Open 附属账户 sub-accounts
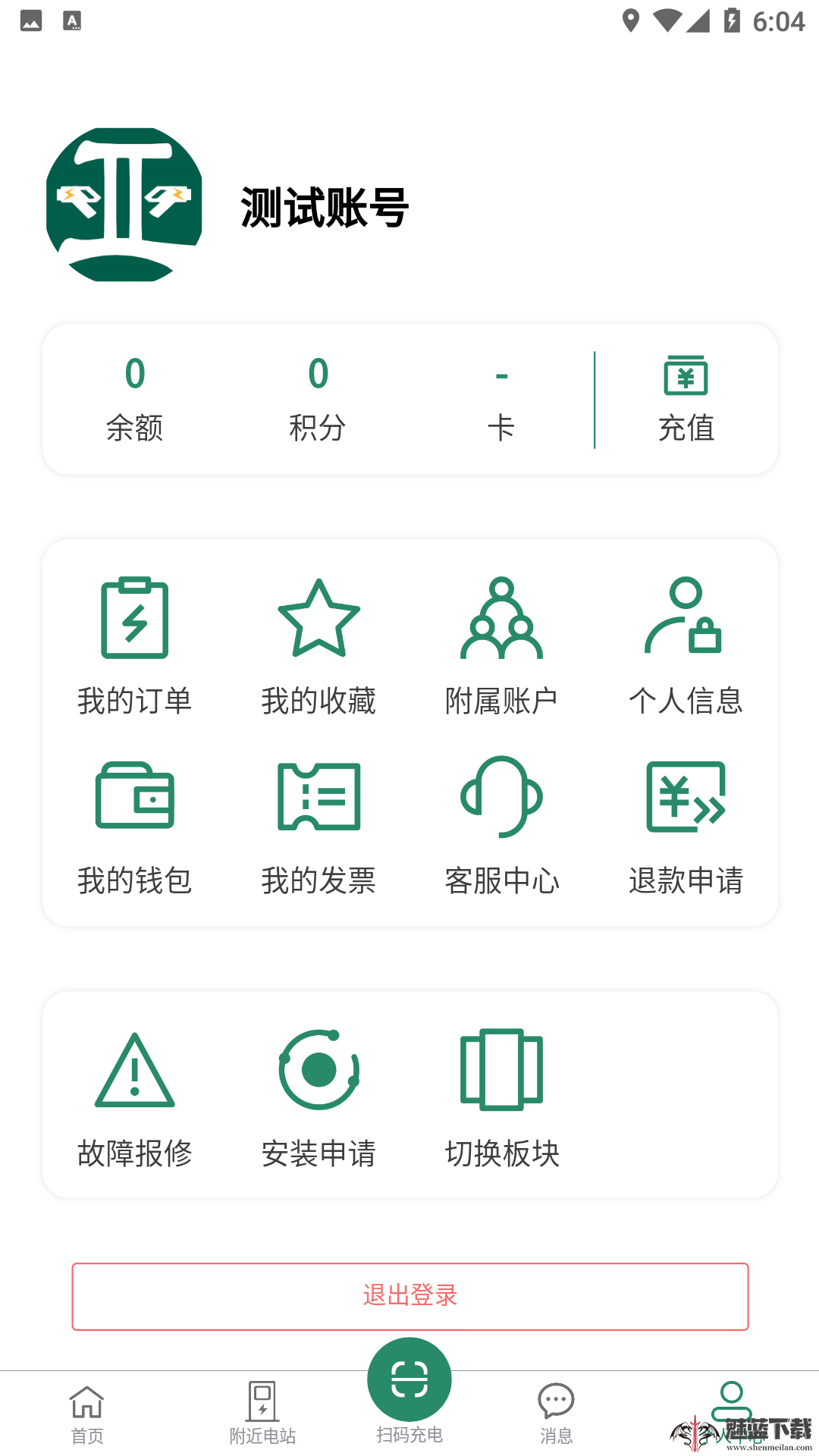 [x=501, y=646]
